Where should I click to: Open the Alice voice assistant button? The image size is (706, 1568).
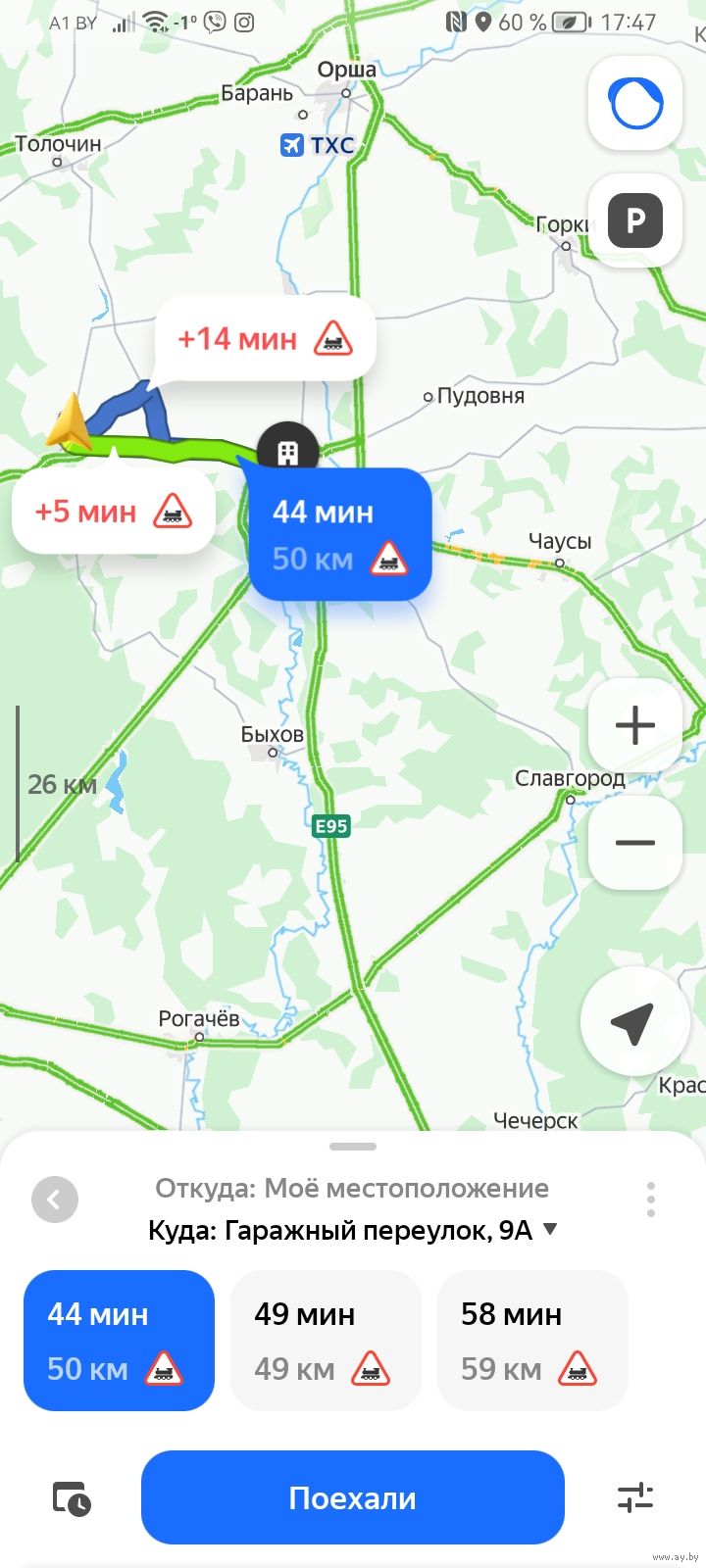click(635, 101)
